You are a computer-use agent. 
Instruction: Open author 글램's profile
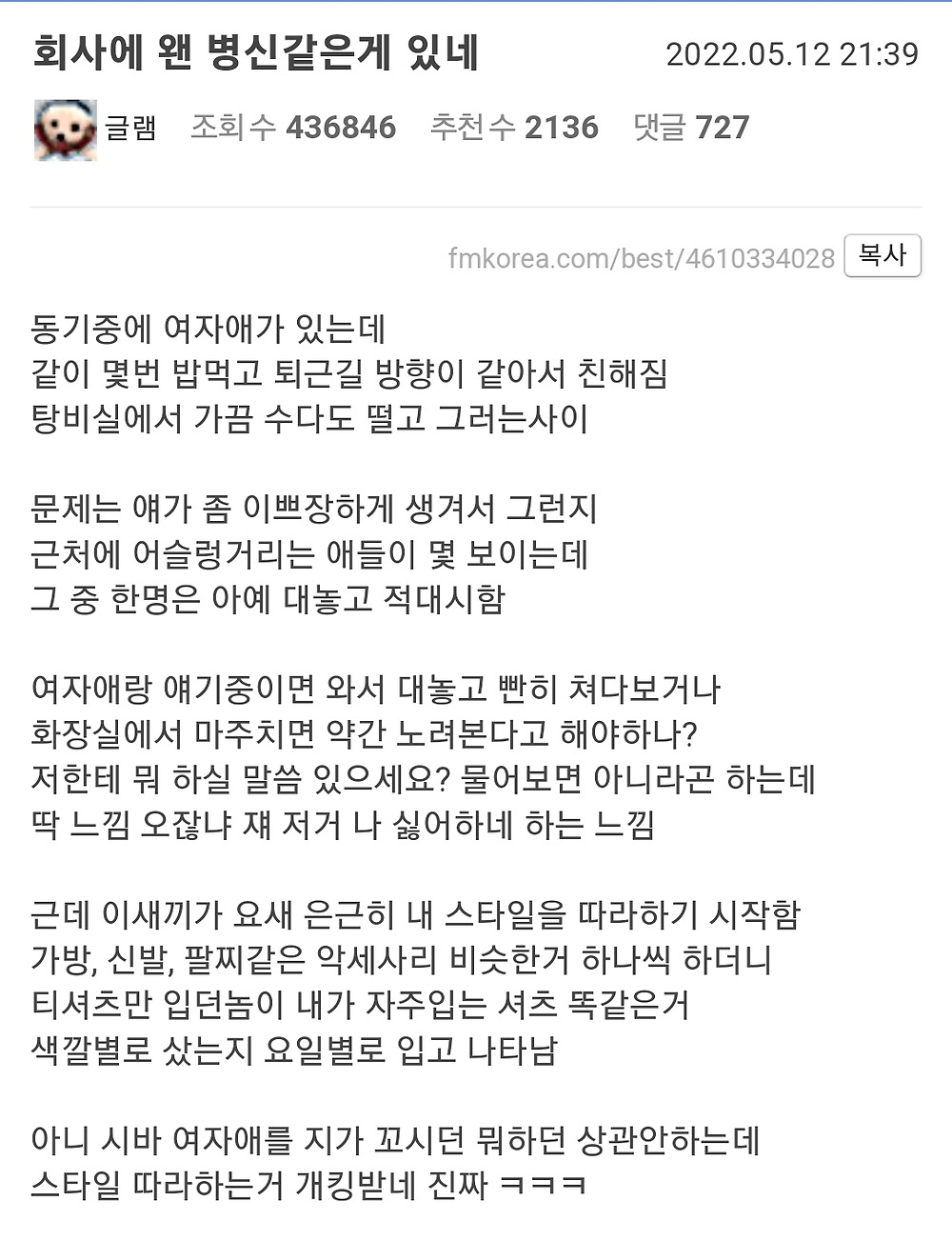[130, 128]
